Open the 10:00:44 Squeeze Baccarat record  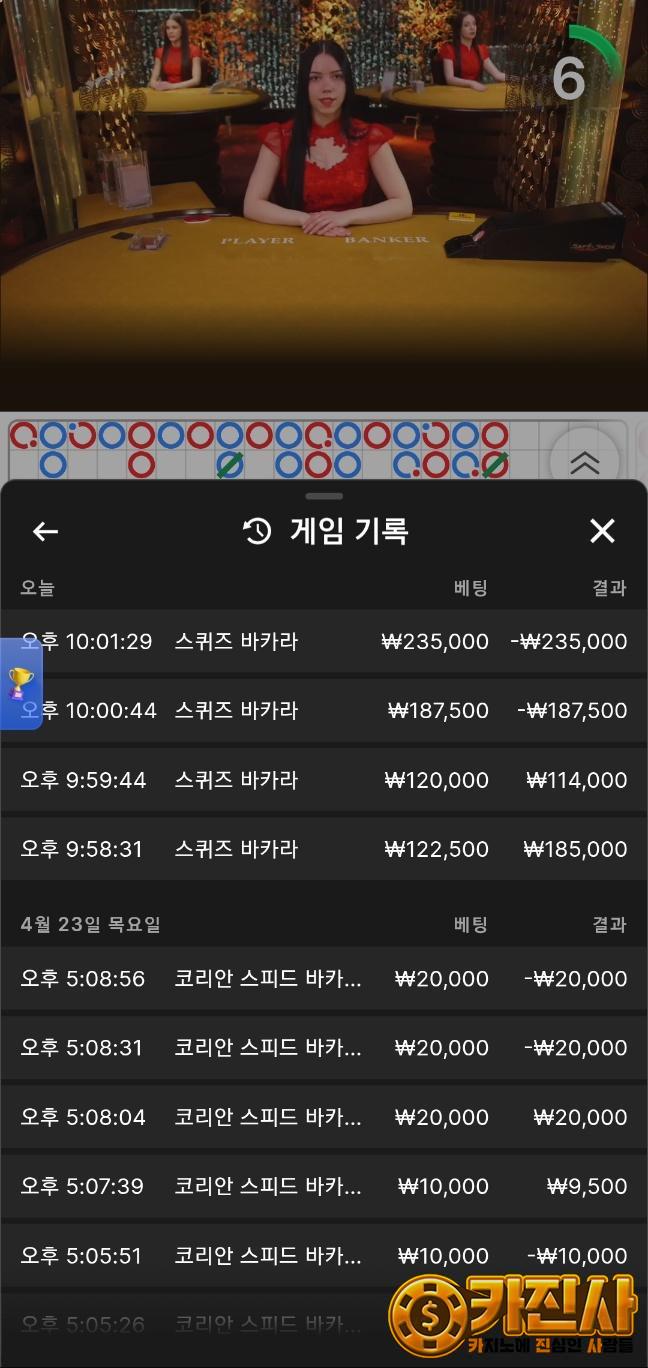tap(324, 711)
